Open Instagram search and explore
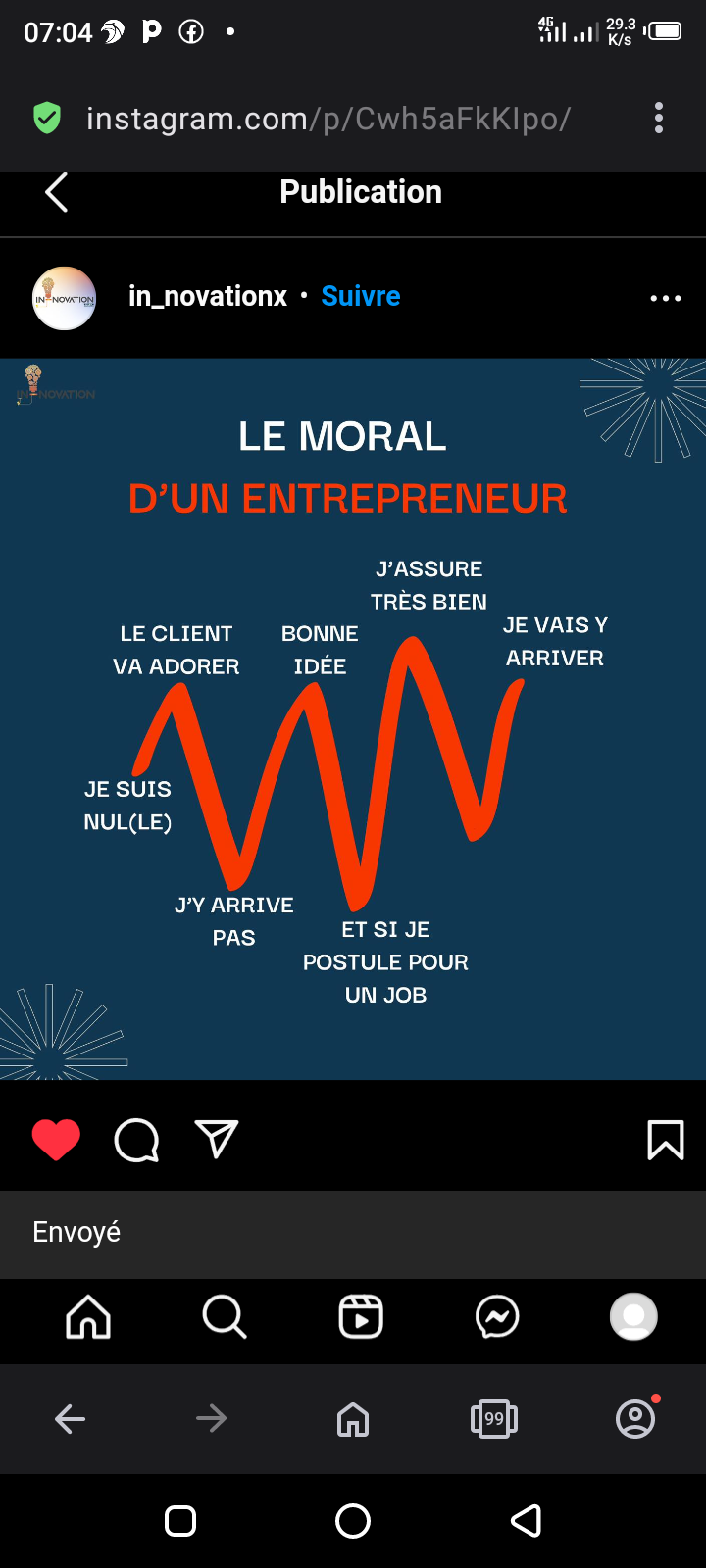Screen dimensions: 706x1568 tap(225, 1317)
